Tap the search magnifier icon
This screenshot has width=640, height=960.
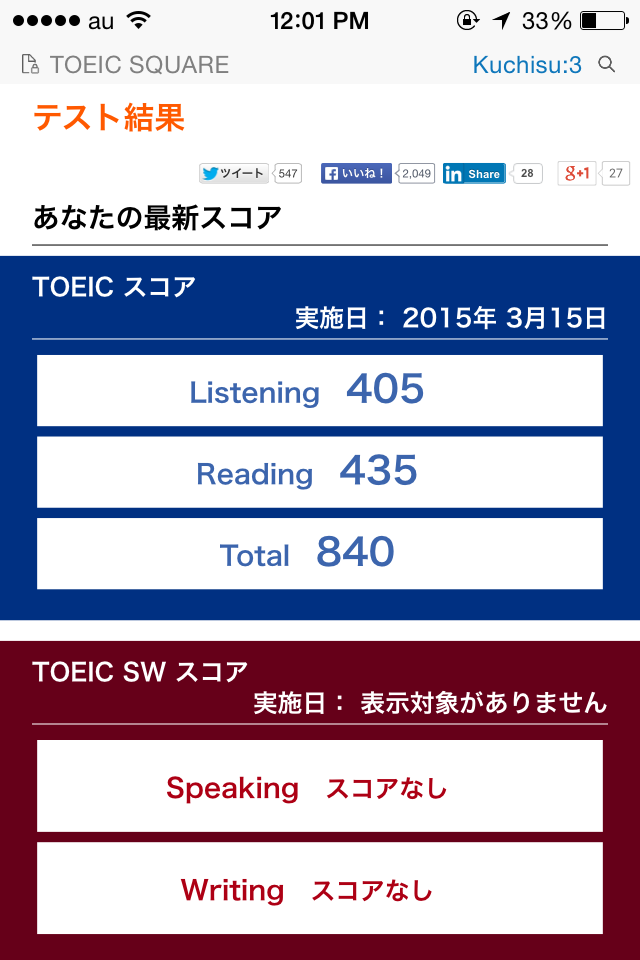tap(606, 65)
